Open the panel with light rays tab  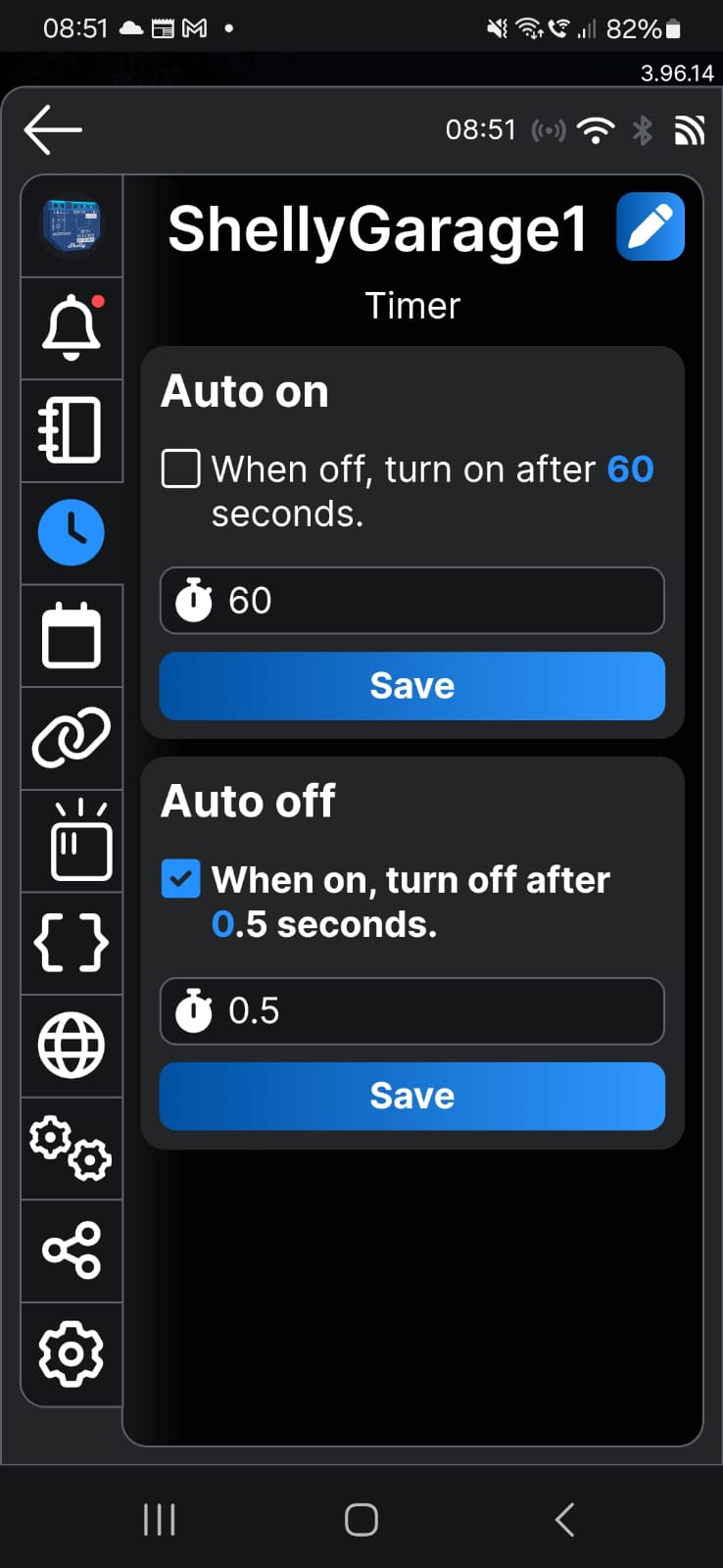(x=72, y=841)
